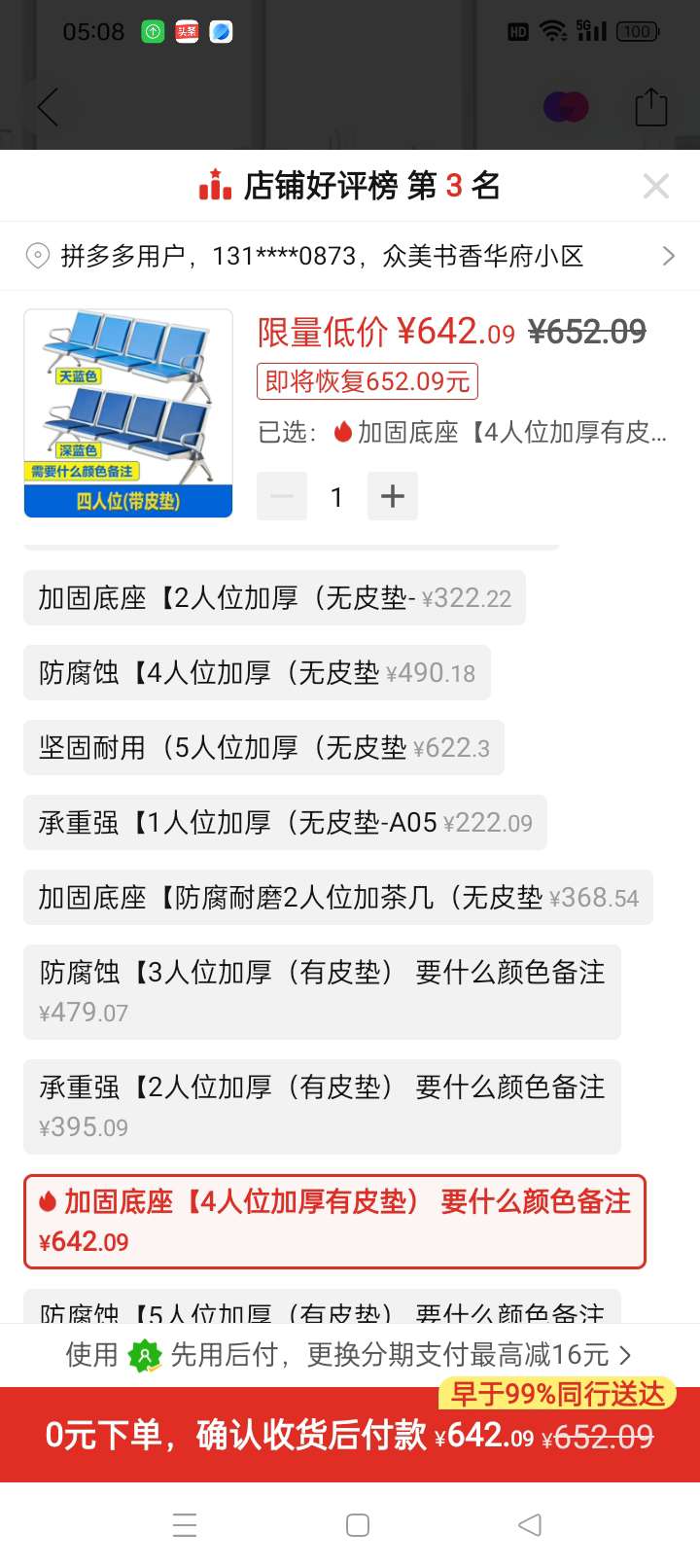Share this product via share icon

tap(650, 107)
